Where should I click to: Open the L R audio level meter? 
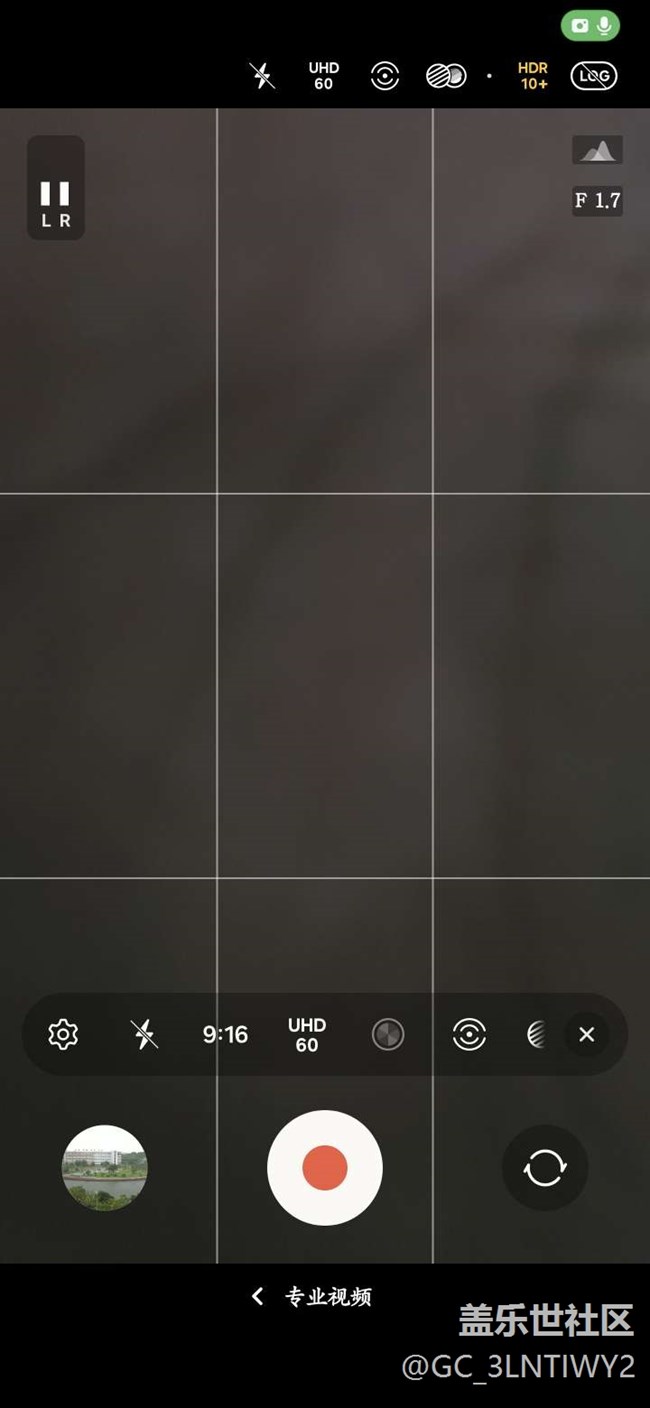[x=56, y=188]
